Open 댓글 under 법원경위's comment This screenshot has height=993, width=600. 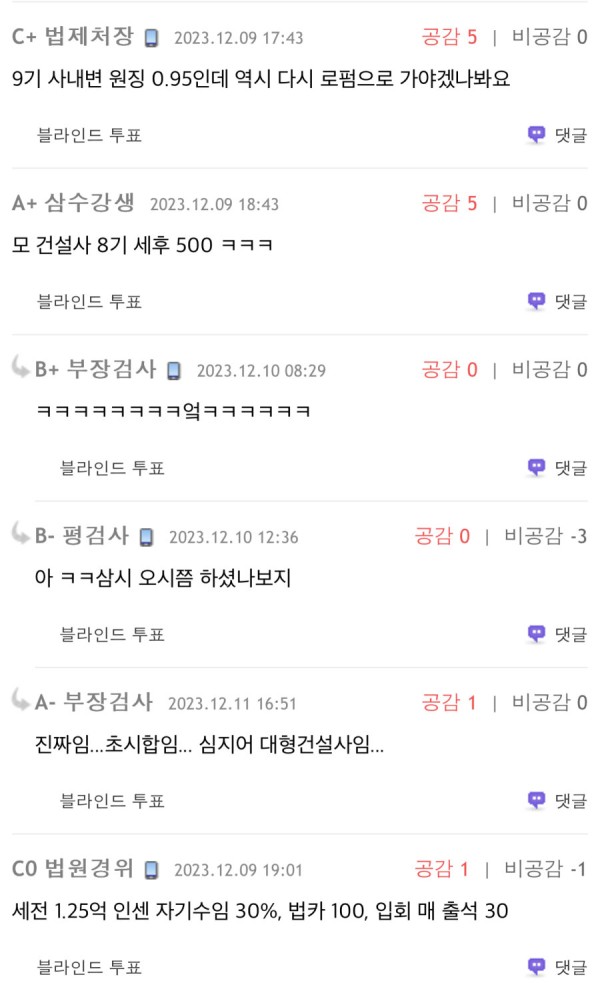tap(558, 968)
